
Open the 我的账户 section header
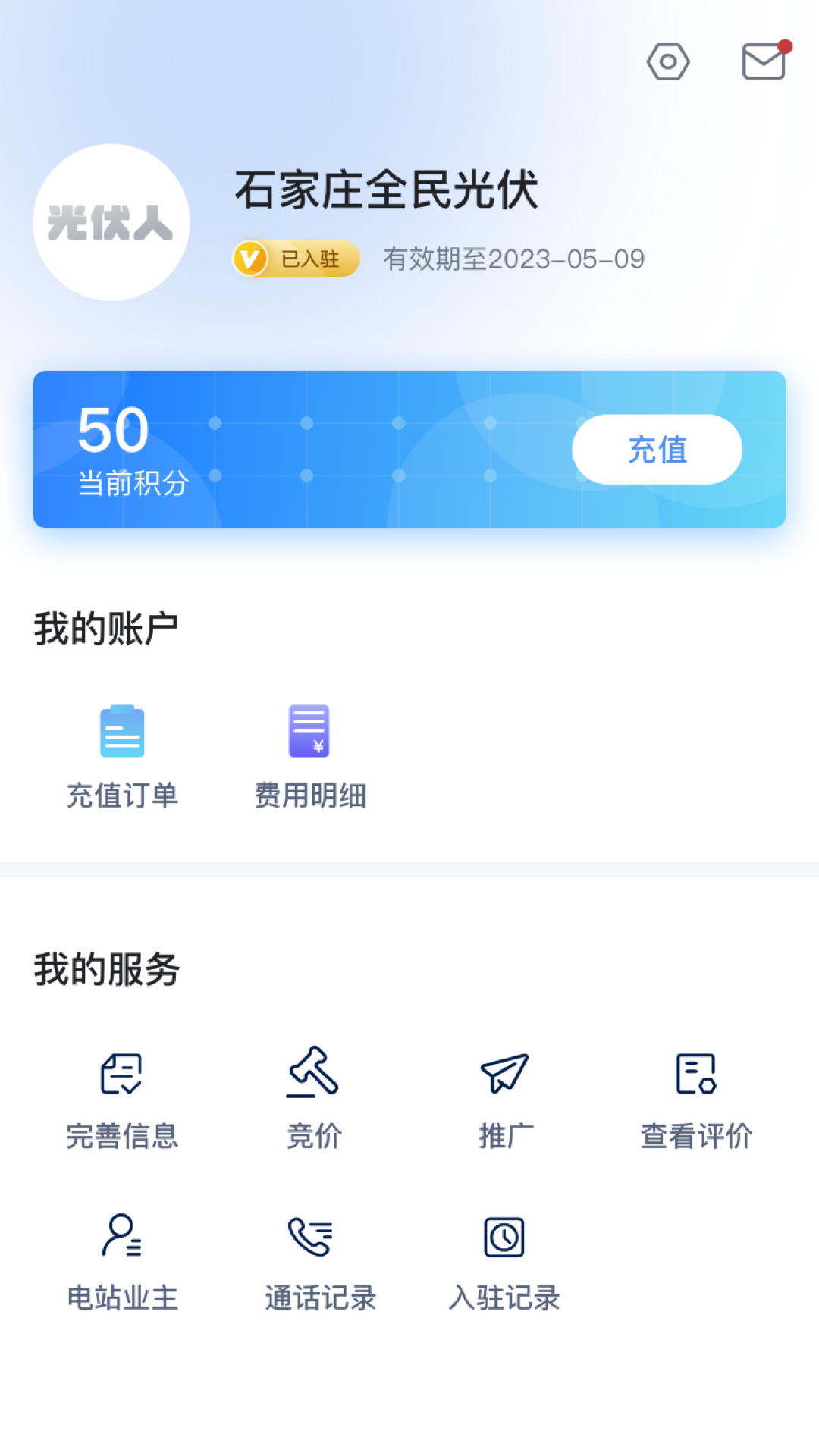pyautogui.click(x=106, y=626)
